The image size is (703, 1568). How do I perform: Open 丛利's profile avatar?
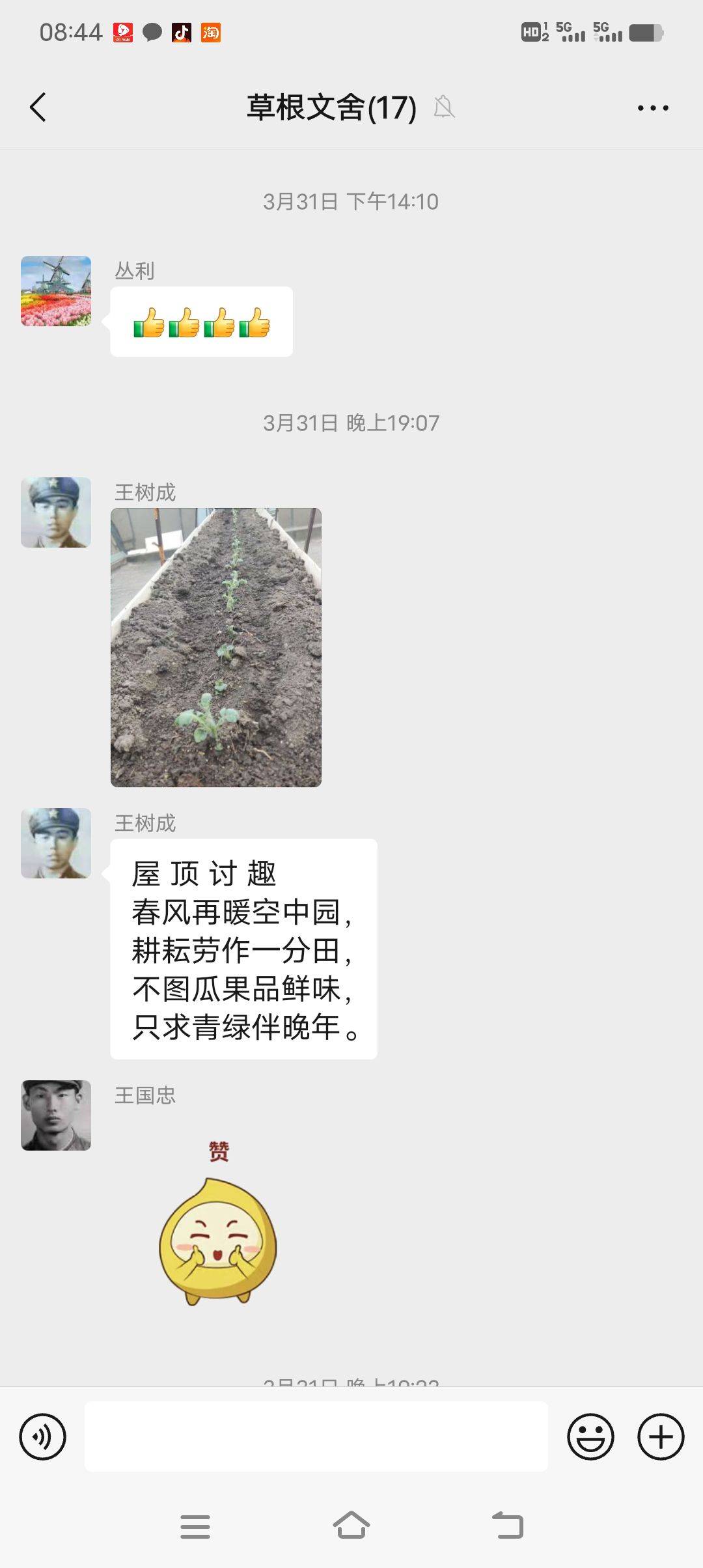(x=56, y=291)
